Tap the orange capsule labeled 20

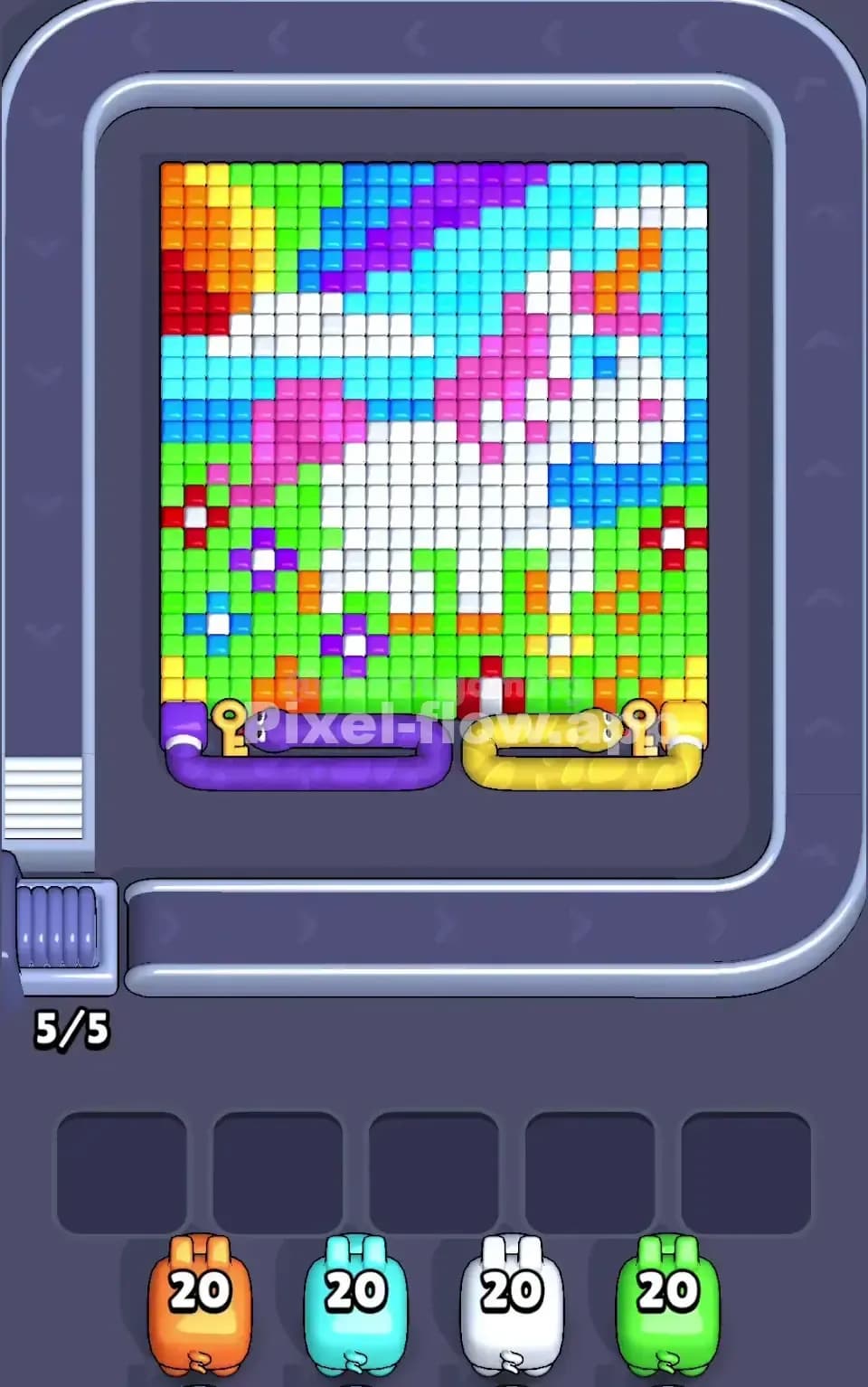point(201,1302)
